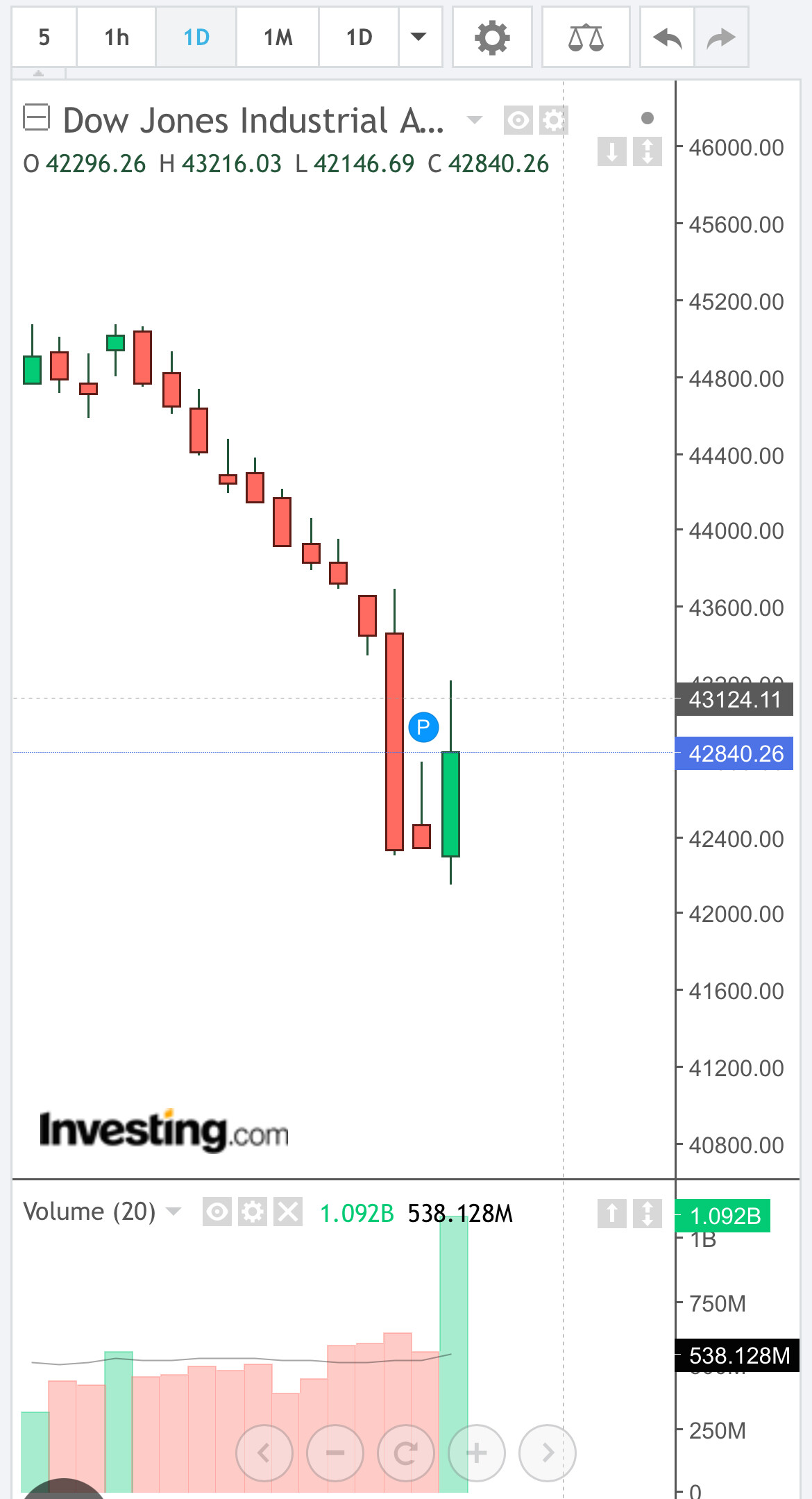Zoom in the chart with plus
This screenshot has height=1499, width=812.
(x=476, y=1452)
